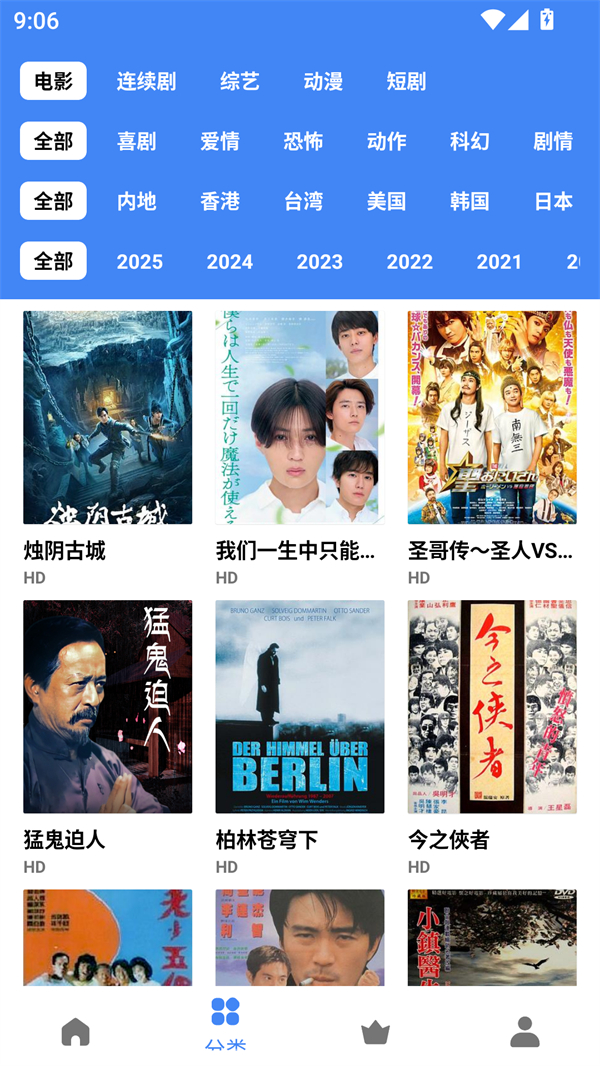Show movies from 2025
Viewport: 600px width, 1066px height.
(x=140, y=262)
